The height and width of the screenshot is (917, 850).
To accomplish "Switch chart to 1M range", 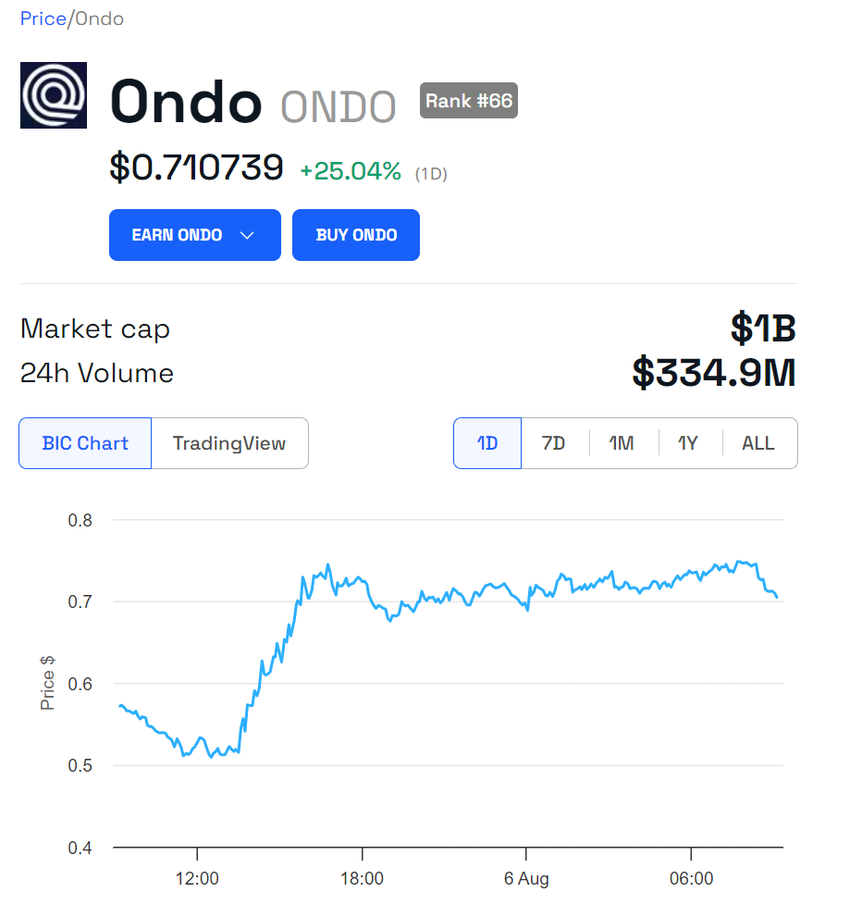I will [621, 443].
